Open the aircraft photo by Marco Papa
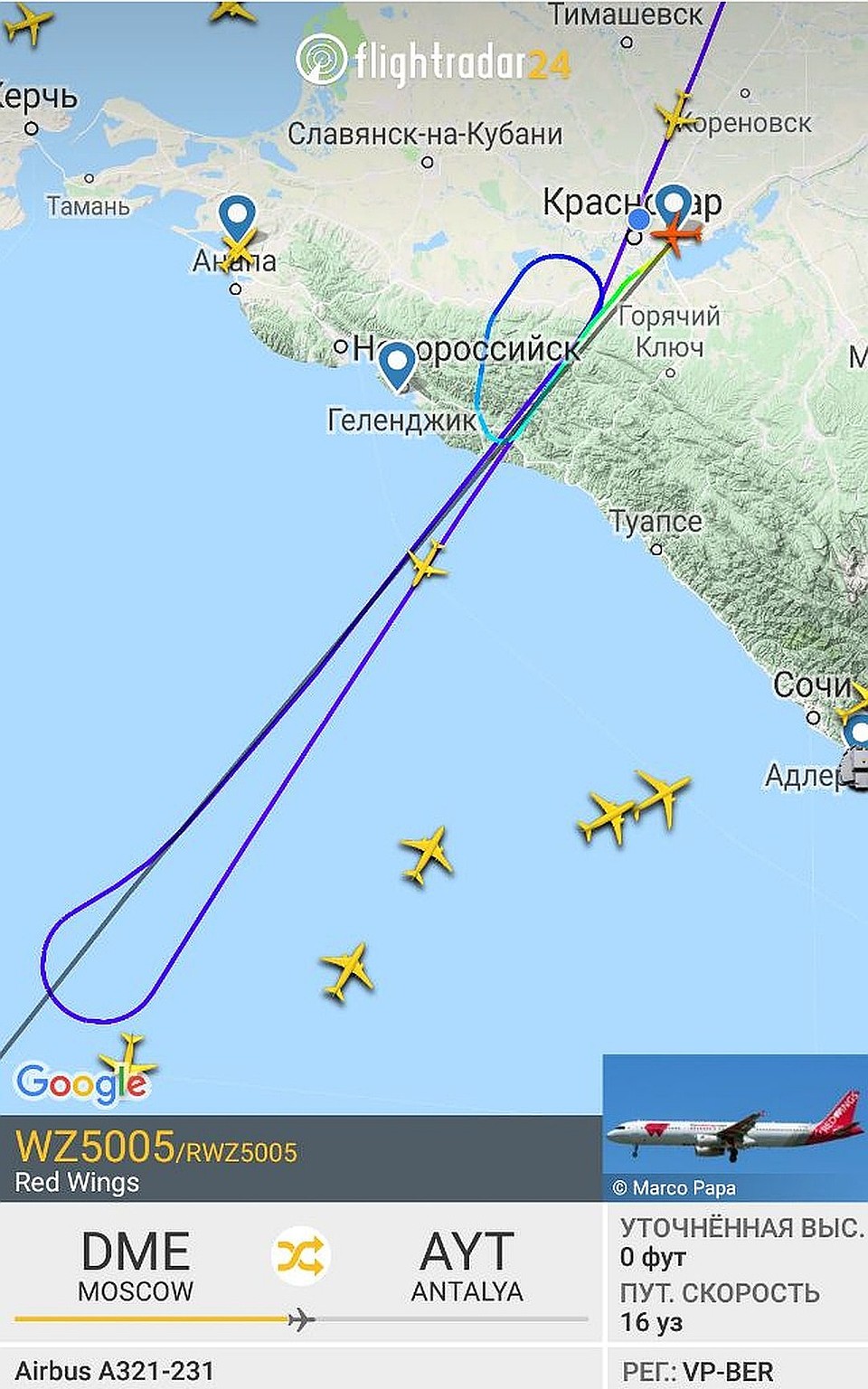The width and height of the screenshot is (868, 1389). (734, 1127)
